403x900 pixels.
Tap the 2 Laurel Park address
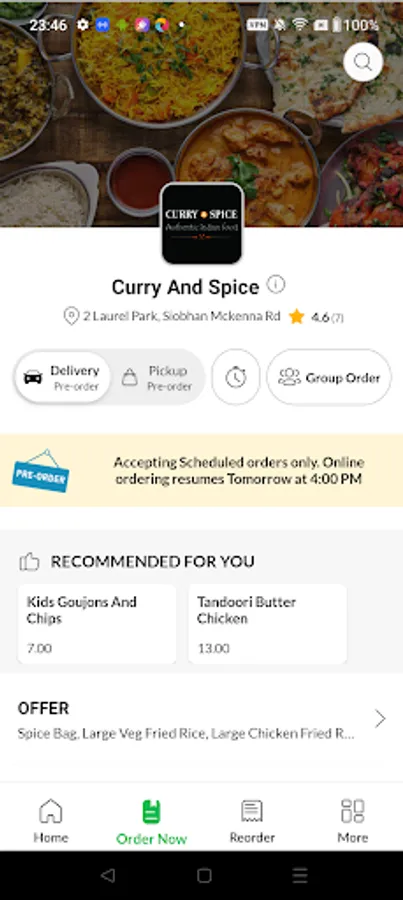click(172, 316)
